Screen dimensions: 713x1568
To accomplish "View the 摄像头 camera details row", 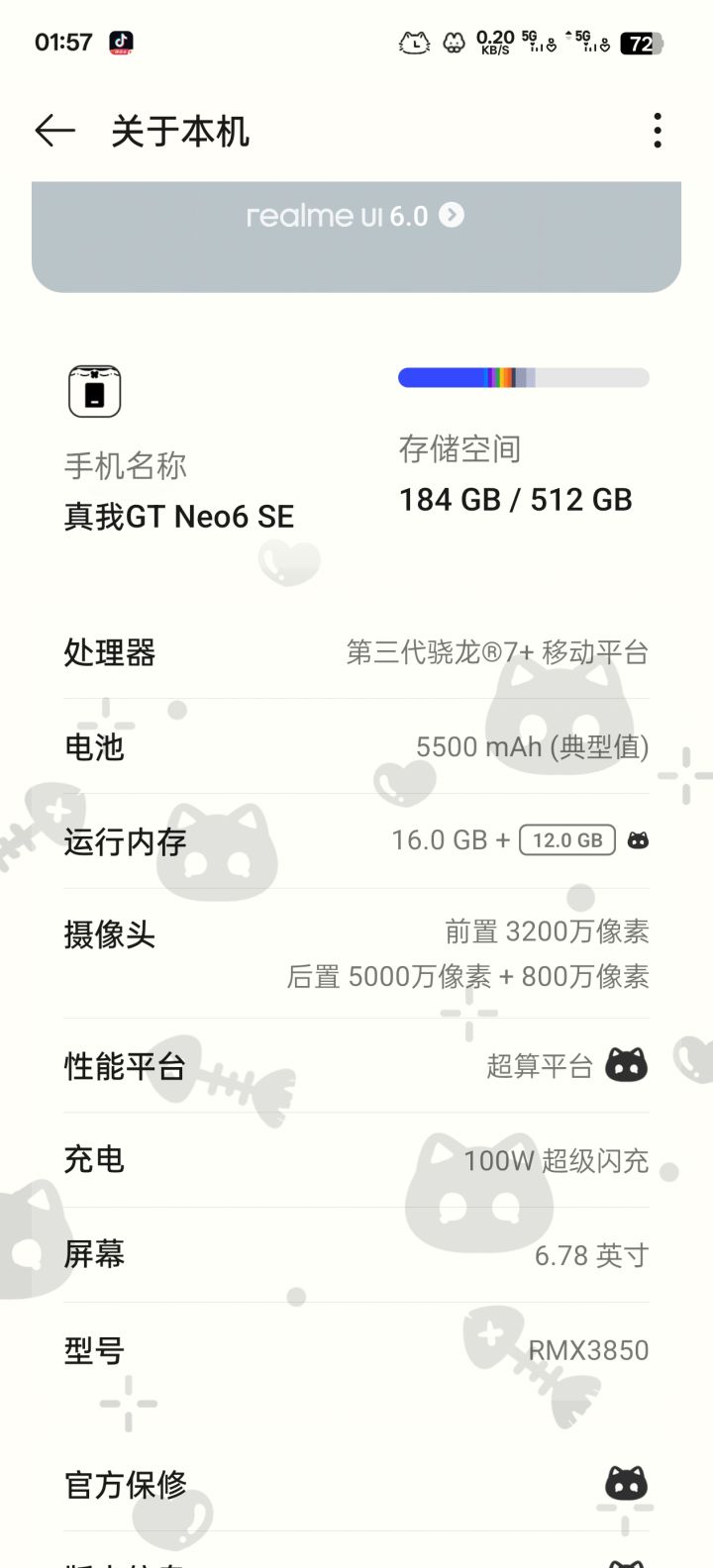I will point(356,953).
